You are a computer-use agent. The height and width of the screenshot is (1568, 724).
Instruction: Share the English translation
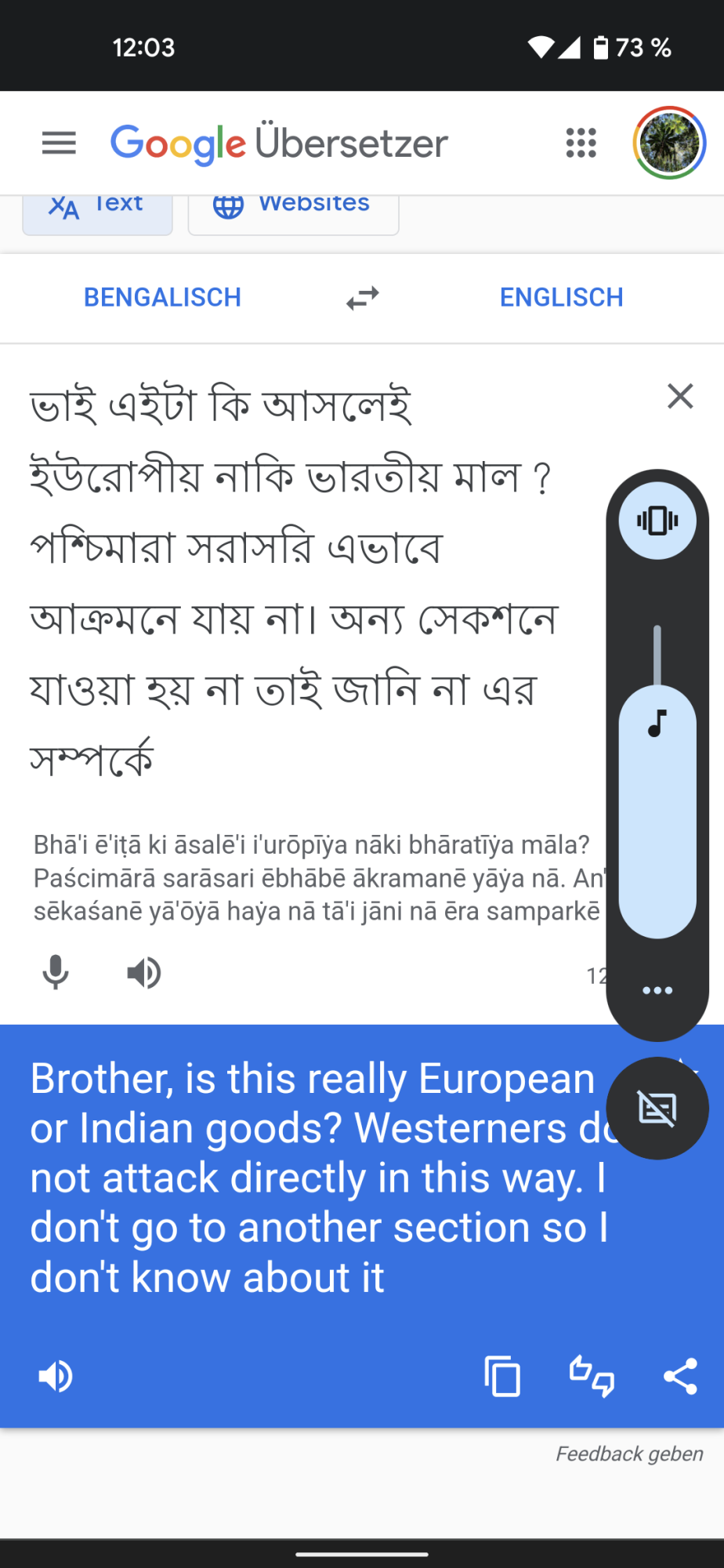tap(680, 1376)
